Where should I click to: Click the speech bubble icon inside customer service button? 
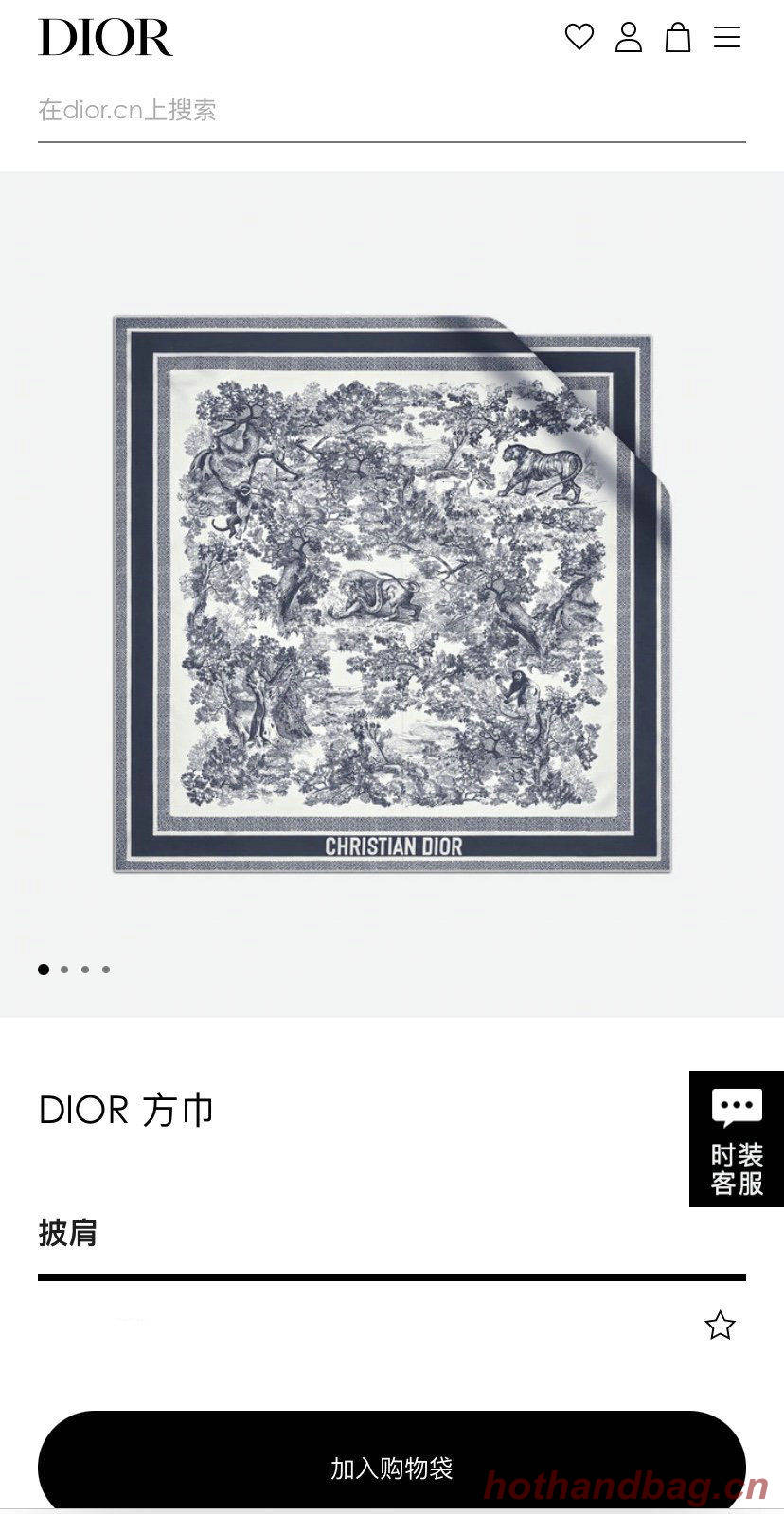(x=737, y=1110)
